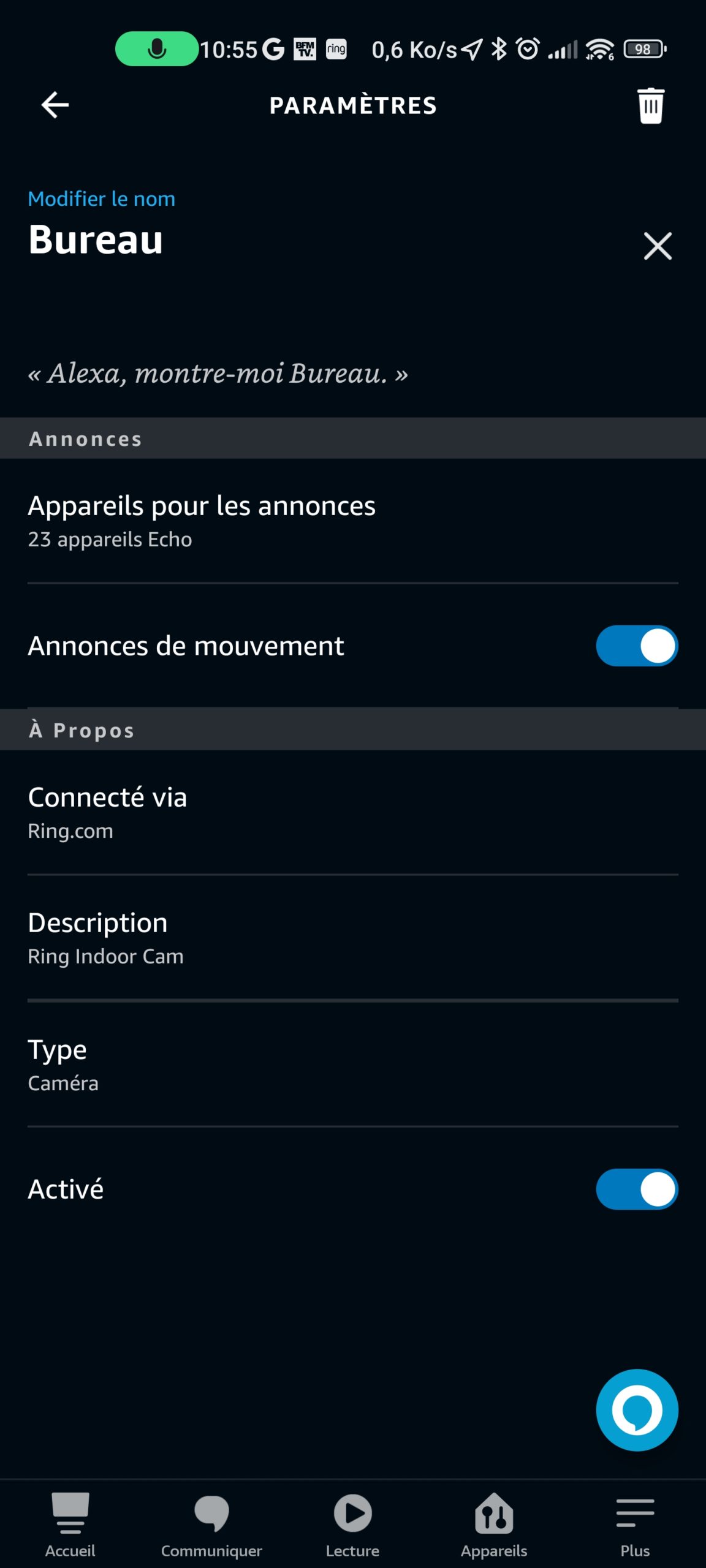This screenshot has height=1568, width=706.
Task: Disable the Activé switch
Action: (637, 1189)
